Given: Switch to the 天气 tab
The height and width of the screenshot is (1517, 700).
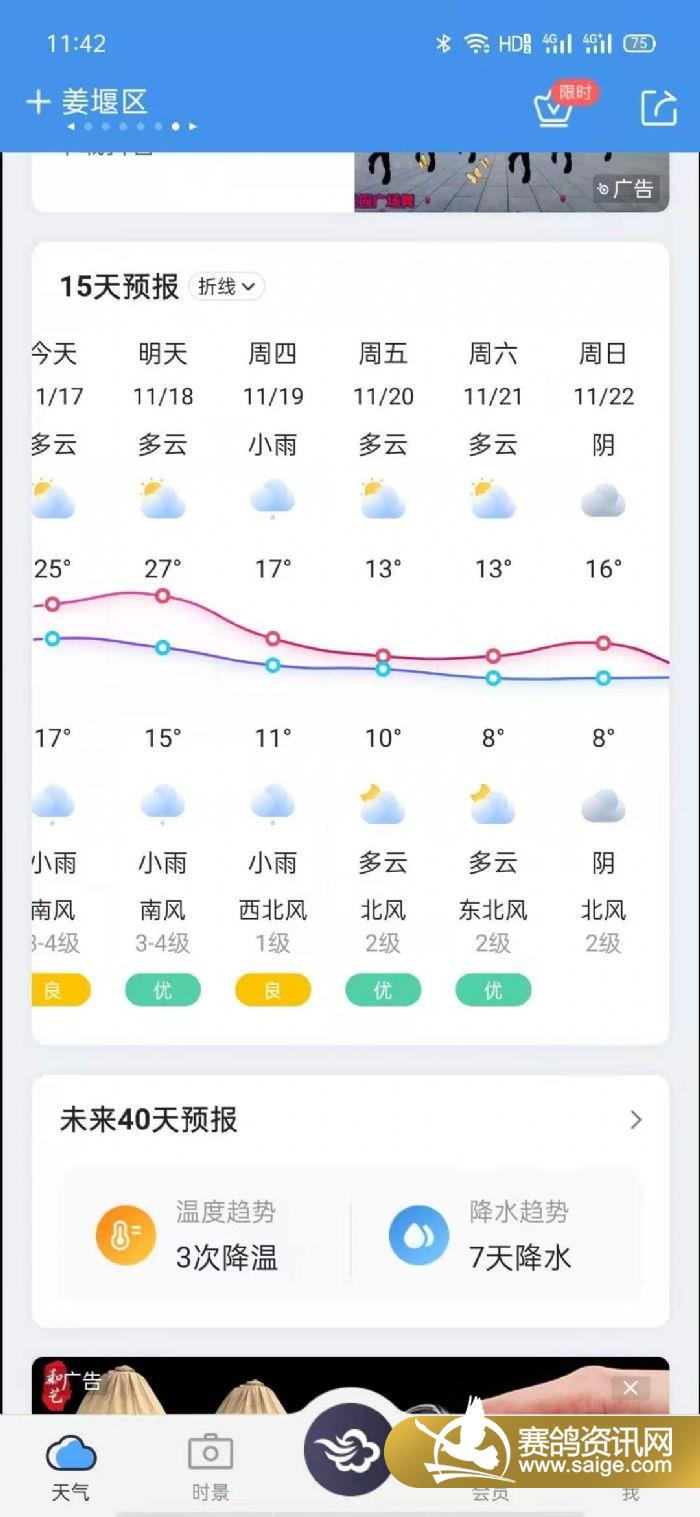Looking at the screenshot, I should (x=70, y=1466).
